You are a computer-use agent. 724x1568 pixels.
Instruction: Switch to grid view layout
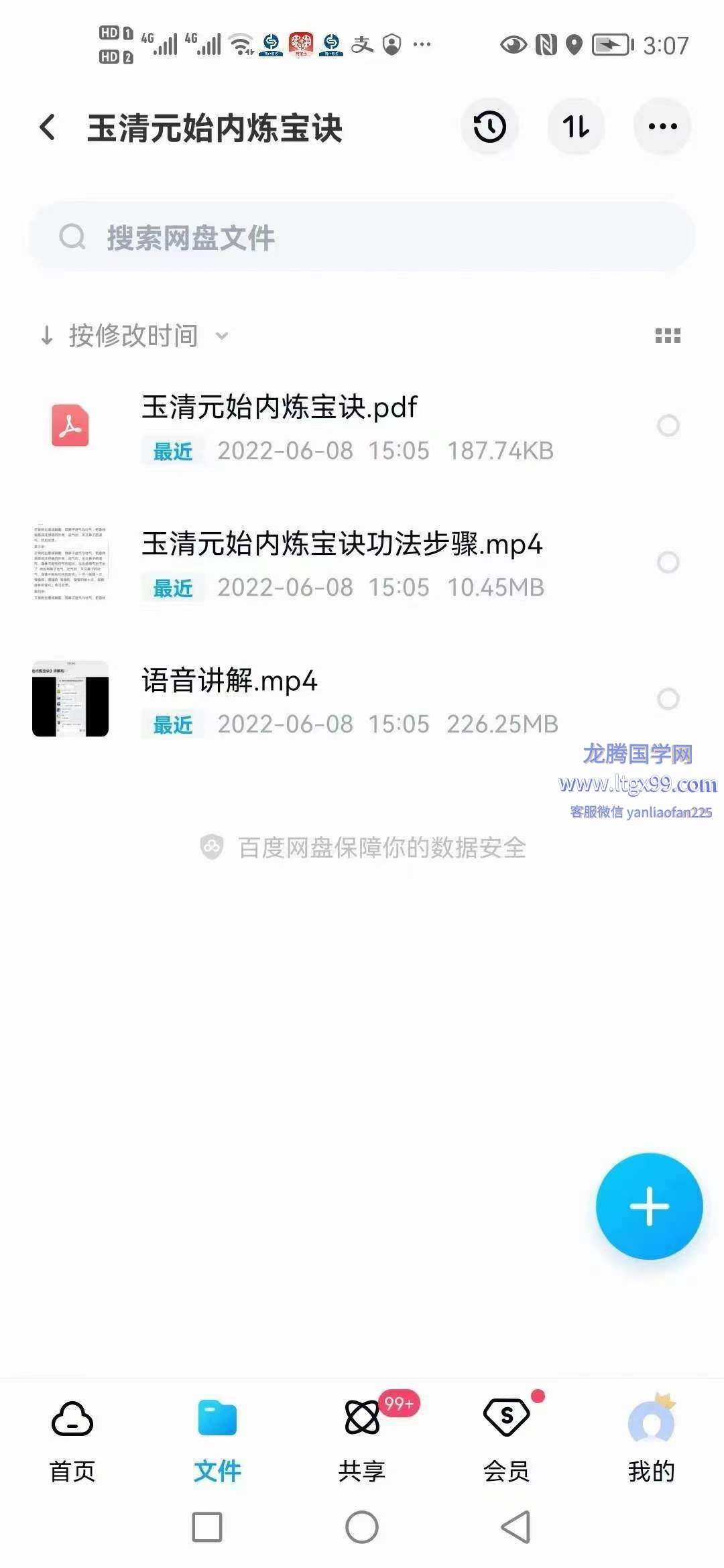pyautogui.click(x=668, y=336)
